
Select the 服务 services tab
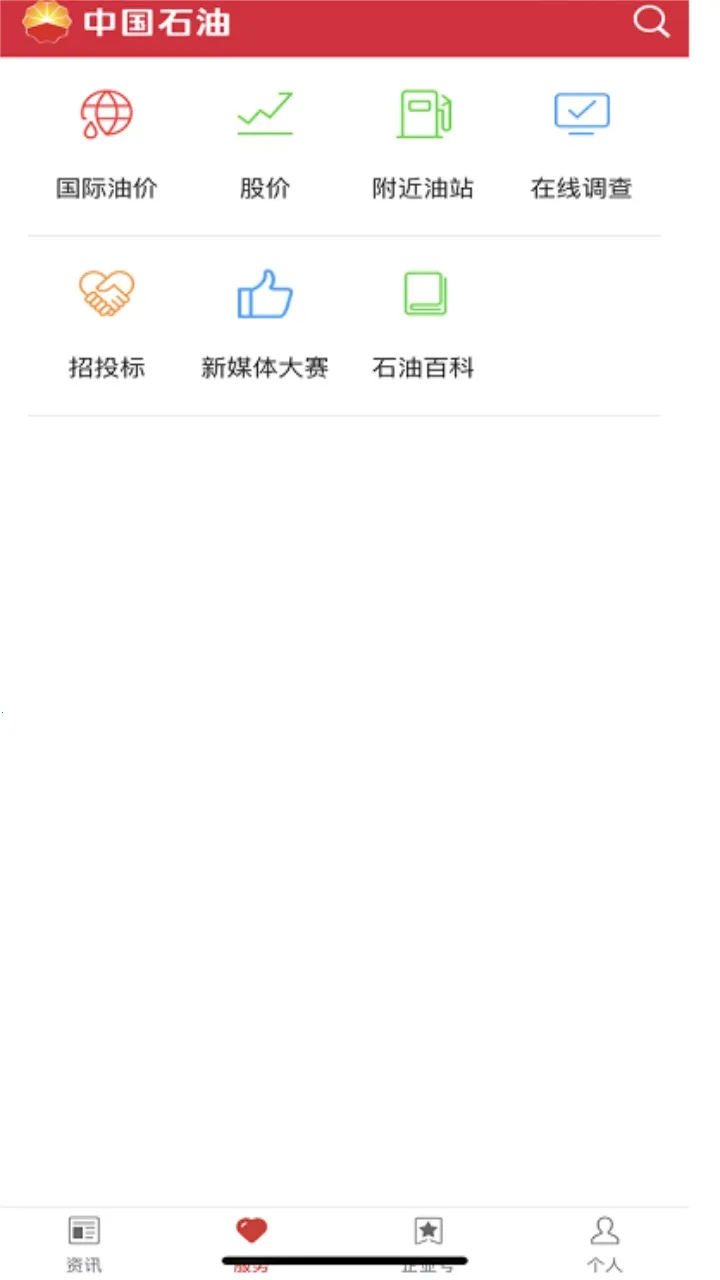[x=251, y=1244]
